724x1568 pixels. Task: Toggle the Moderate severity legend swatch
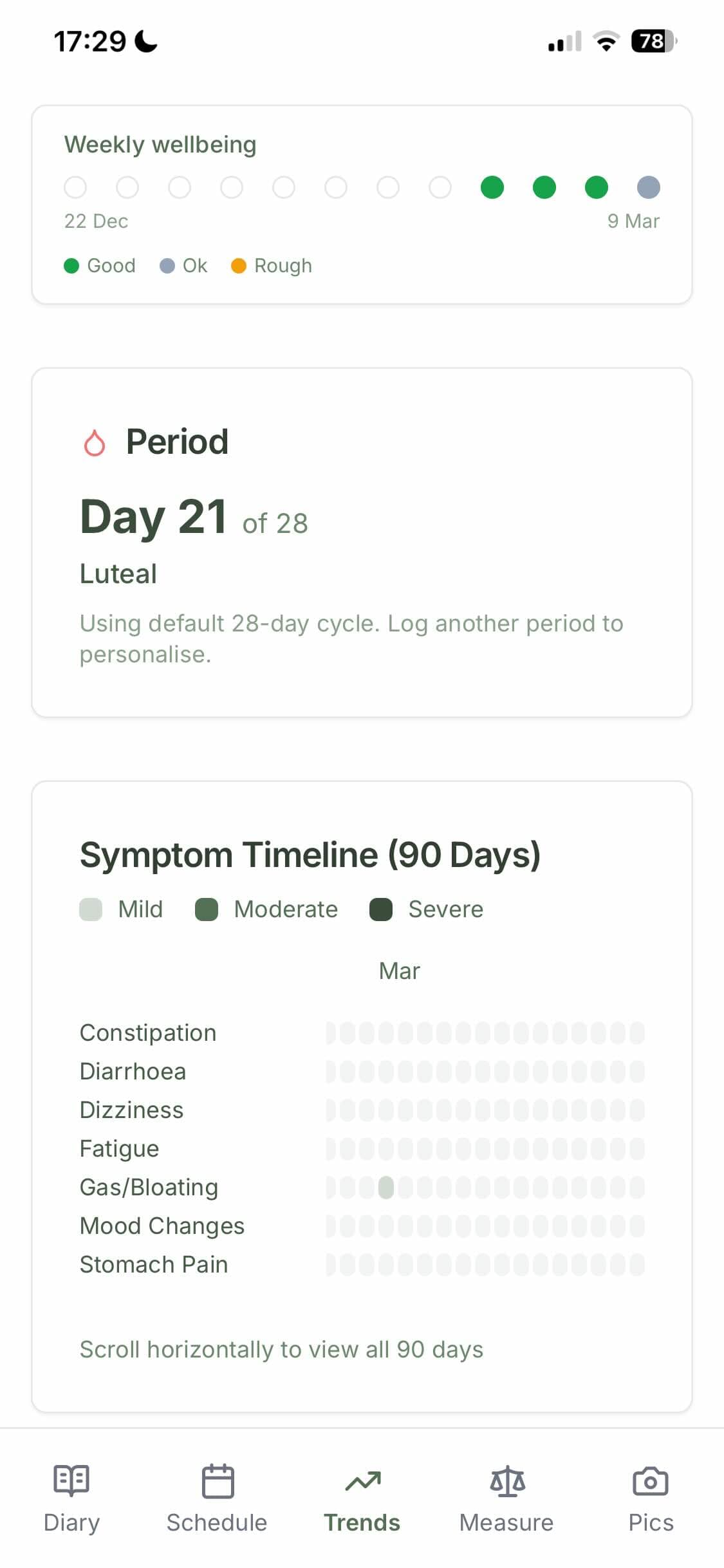(207, 909)
